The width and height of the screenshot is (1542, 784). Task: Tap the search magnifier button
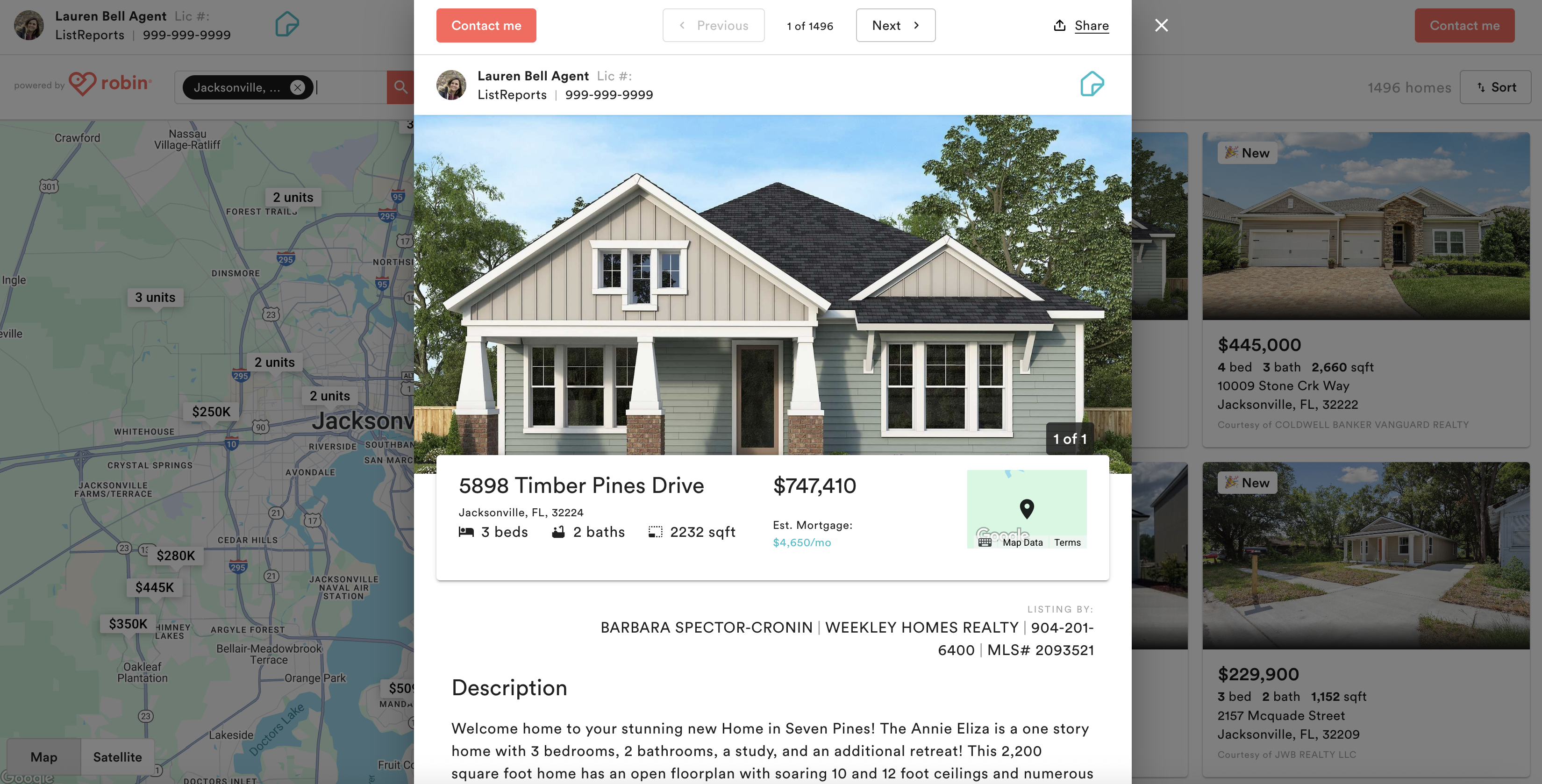[x=400, y=87]
